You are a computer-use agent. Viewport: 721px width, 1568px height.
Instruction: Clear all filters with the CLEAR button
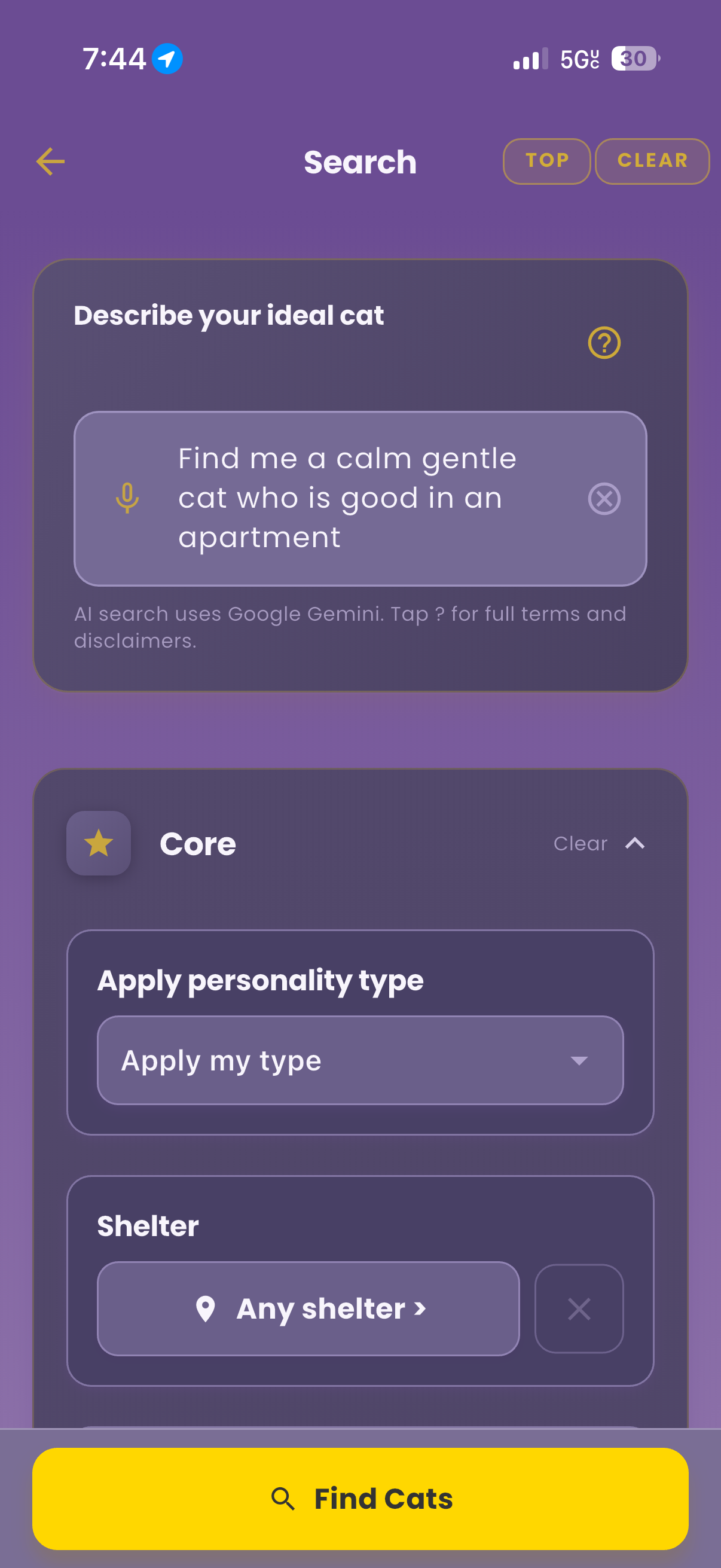pyautogui.click(x=652, y=161)
